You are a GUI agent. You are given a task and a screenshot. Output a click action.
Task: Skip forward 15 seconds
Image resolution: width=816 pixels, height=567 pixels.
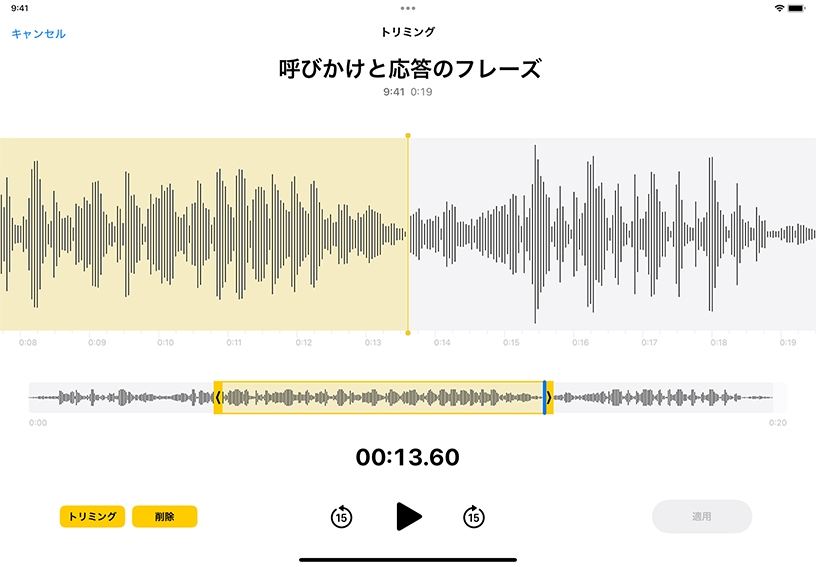click(x=474, y=517)
